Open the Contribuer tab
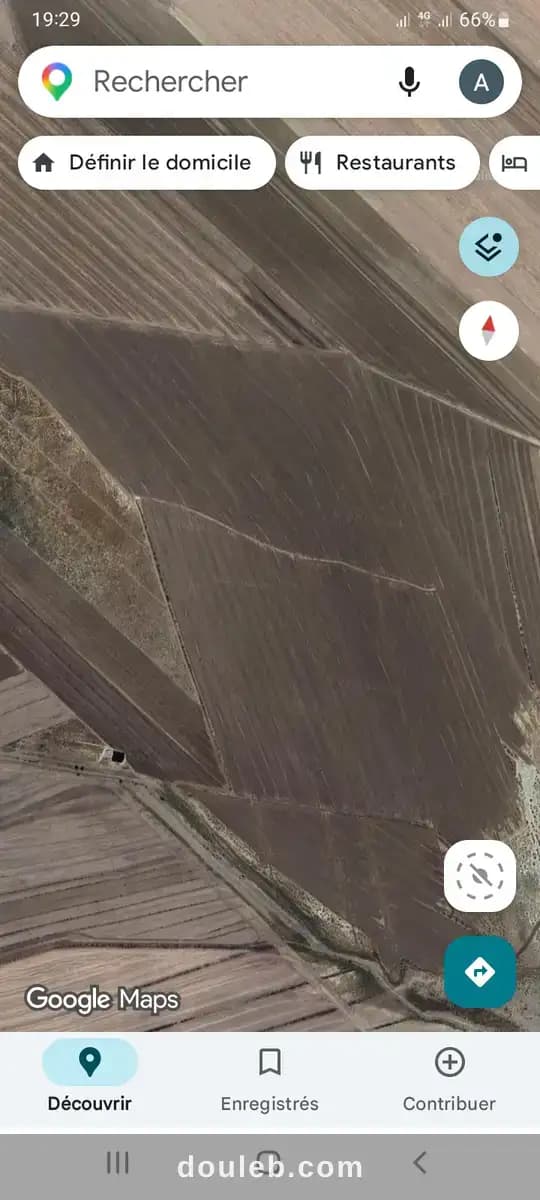 (x=449, y=1077)
